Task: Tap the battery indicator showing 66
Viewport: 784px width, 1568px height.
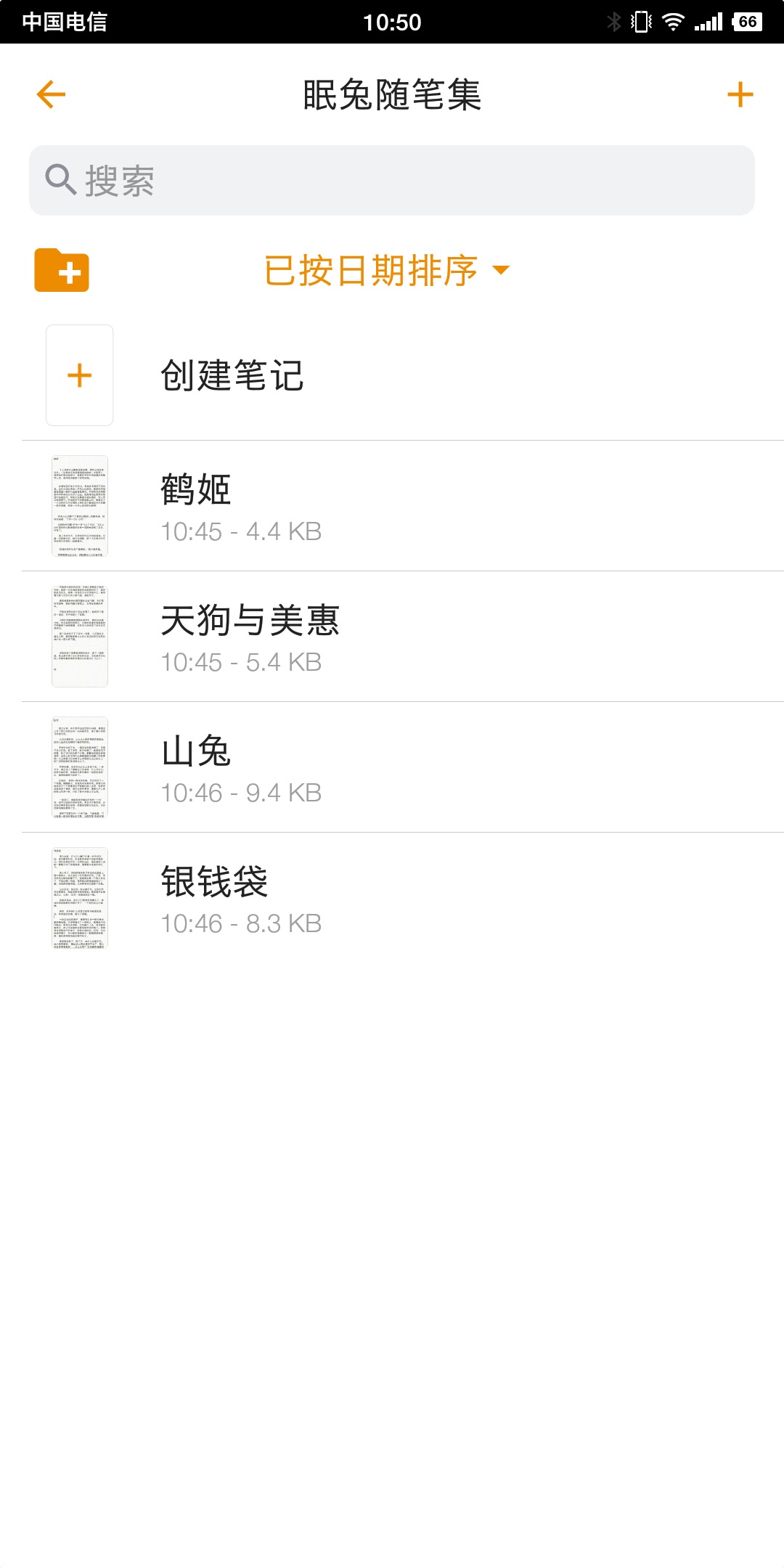Action: (x=748, y=20)
